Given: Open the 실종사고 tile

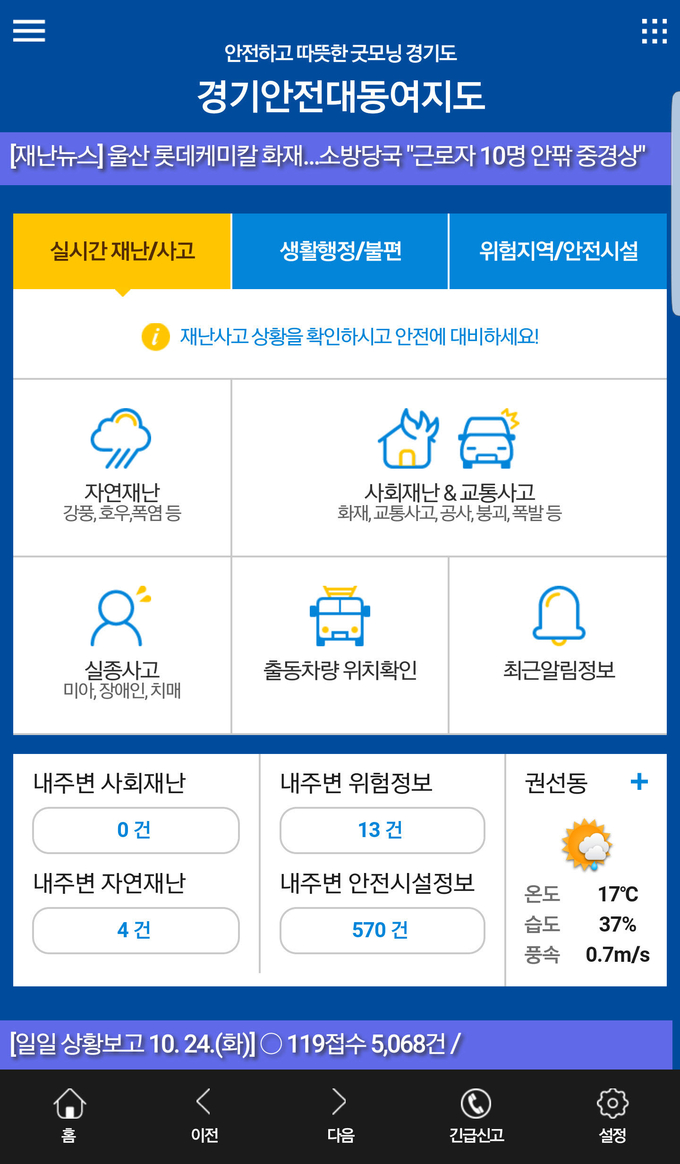Looking at the screenshot, I should pyautogui.click(x=122, y=645).
